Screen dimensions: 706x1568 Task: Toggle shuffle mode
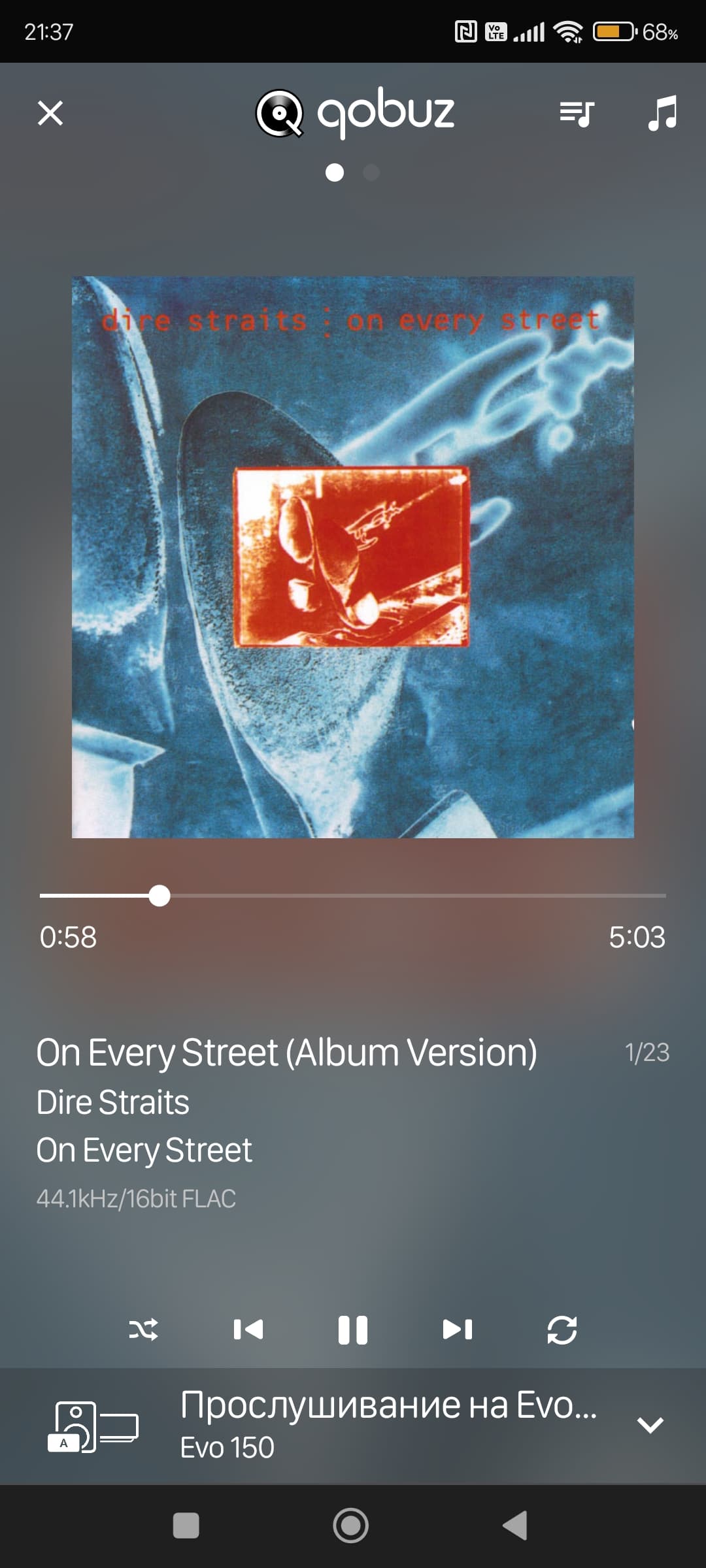[143, 1329]
